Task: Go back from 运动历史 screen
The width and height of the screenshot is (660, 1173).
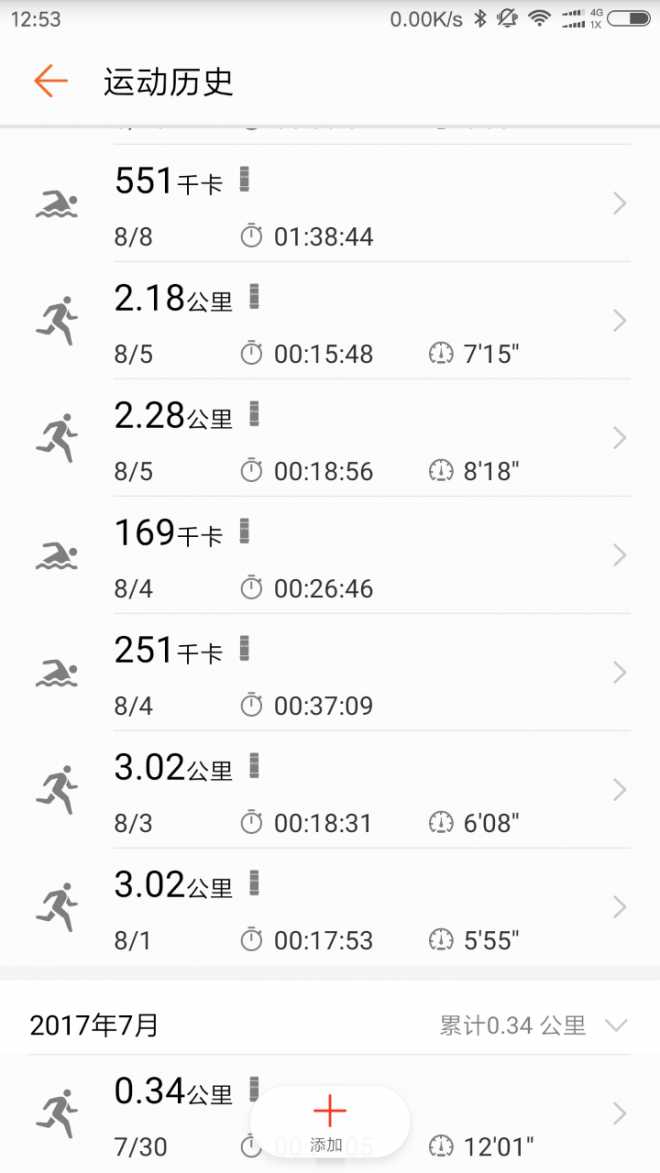Action: coord(50,81)
